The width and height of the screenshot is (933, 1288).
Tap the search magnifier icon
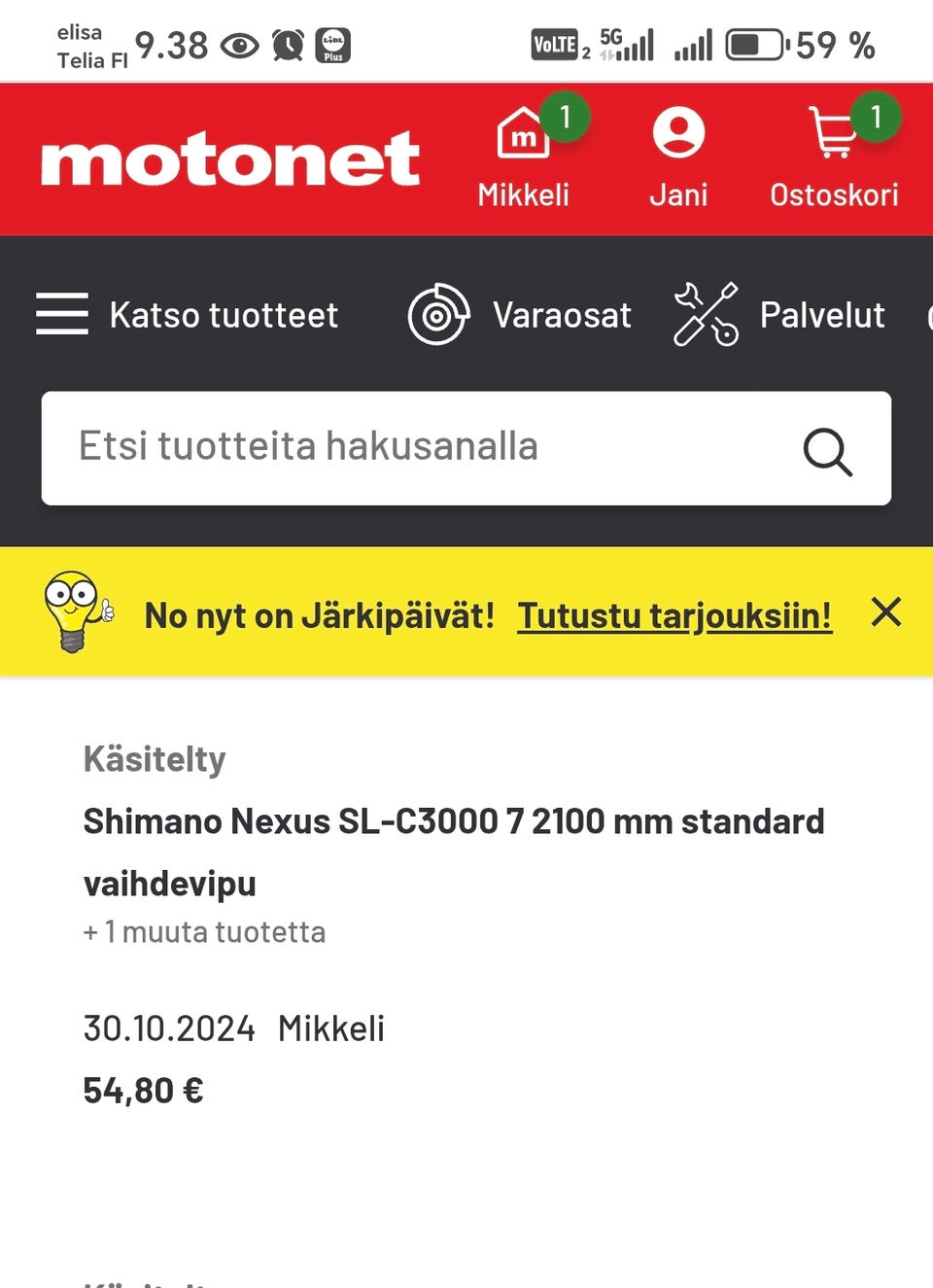[x=828, y=449]
